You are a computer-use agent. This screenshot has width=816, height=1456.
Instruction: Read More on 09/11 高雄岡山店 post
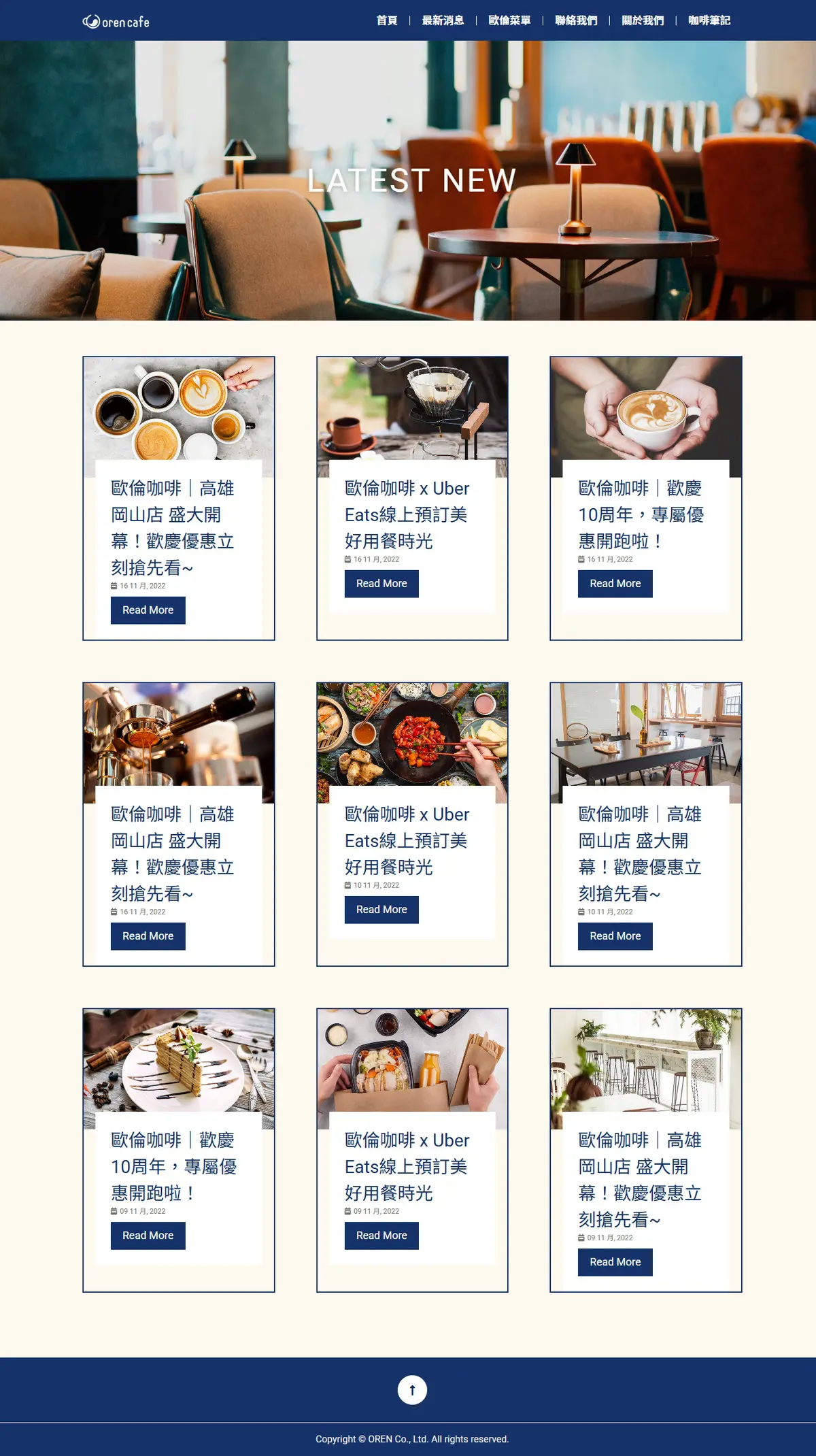coord(615,1262)
